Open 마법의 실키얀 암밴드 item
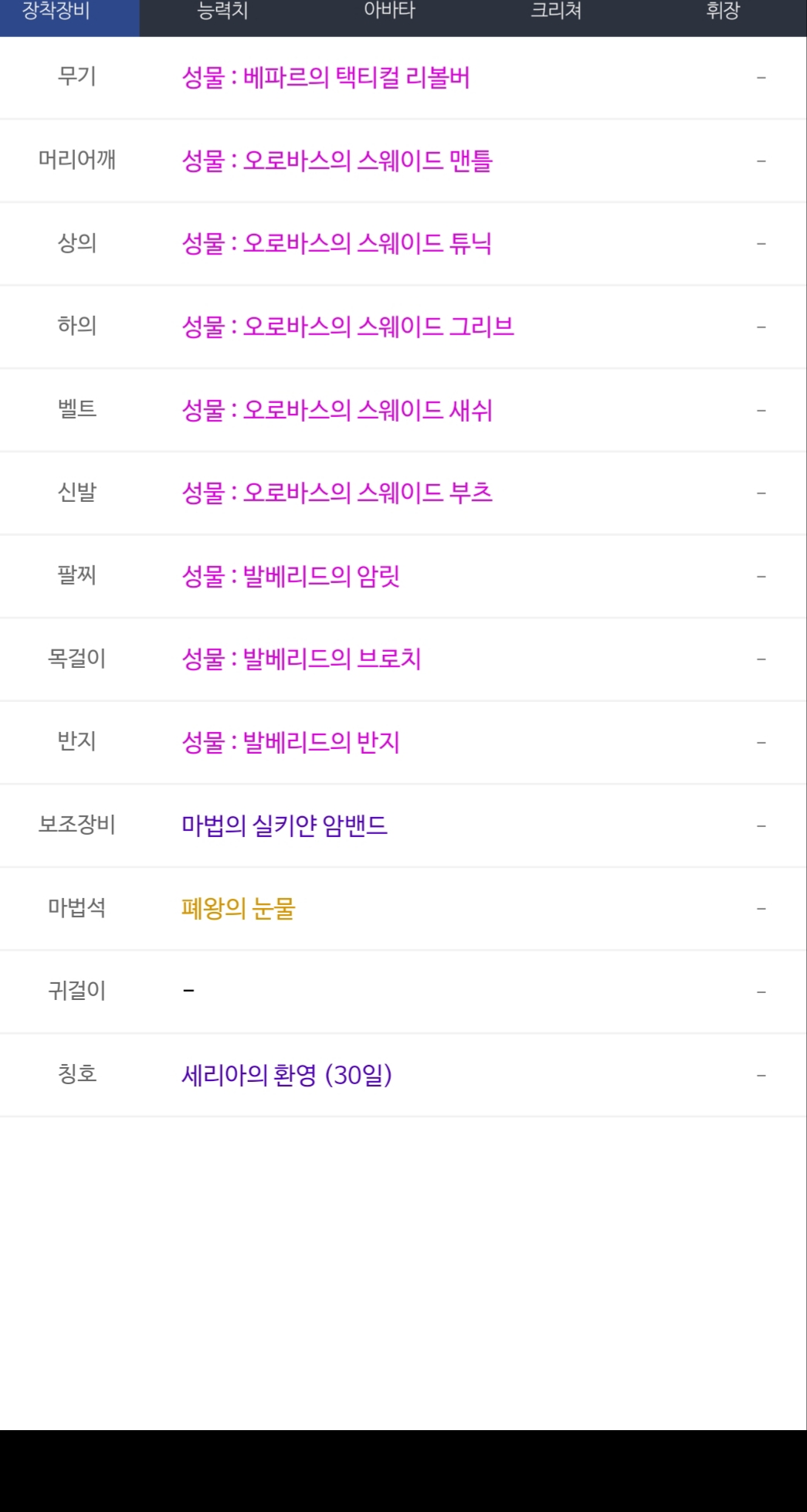Viewport: 807px width, 1512px height. point(284,825)
